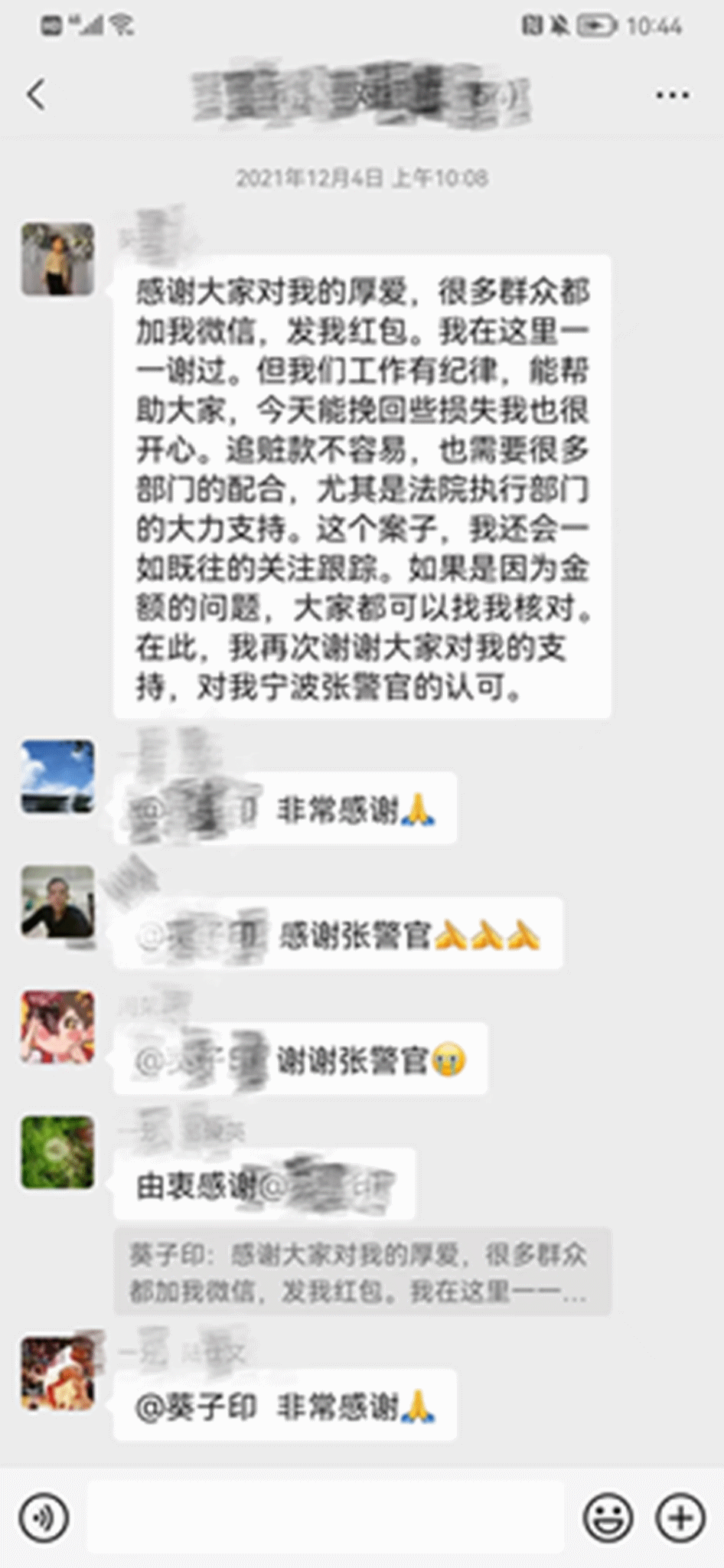Open avatar beside '感谢张警官' message
The width and height of the screenshot is (724, 1568).
click(57, 902)
